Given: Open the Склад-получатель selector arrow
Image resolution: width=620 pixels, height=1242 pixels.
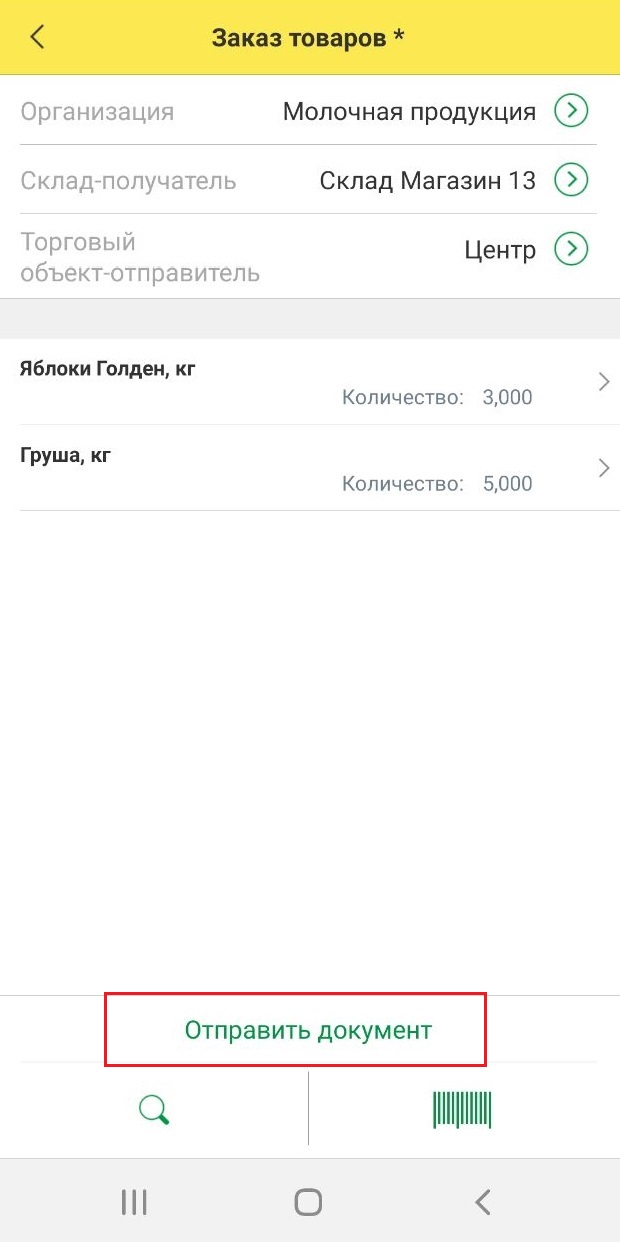Looking at the screenshot, I should [x=571, y=180].
